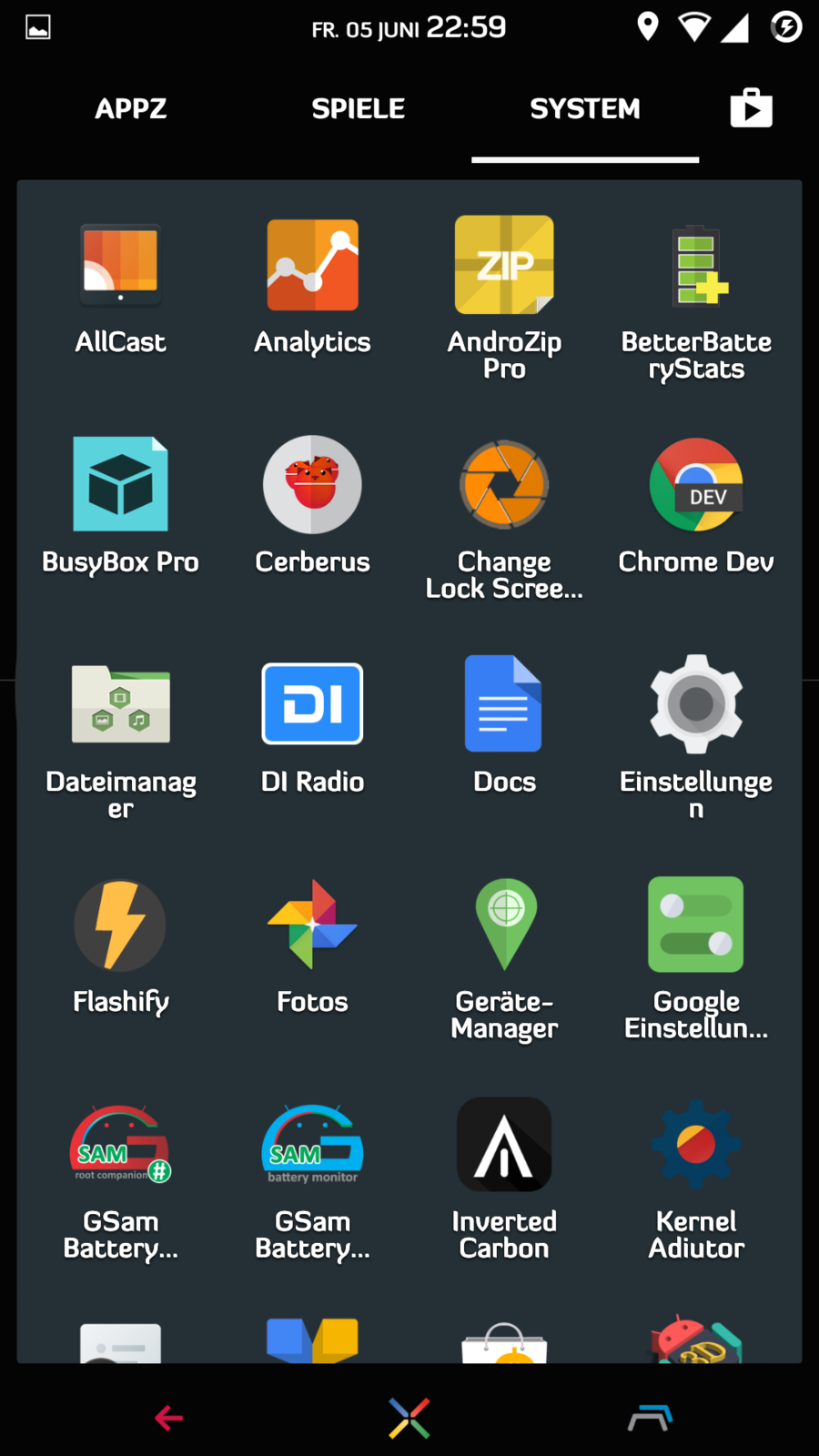This screenshot has height=1456, width=819.
Task: Launch the Cerberus app
Action: [x=312, y=485]
